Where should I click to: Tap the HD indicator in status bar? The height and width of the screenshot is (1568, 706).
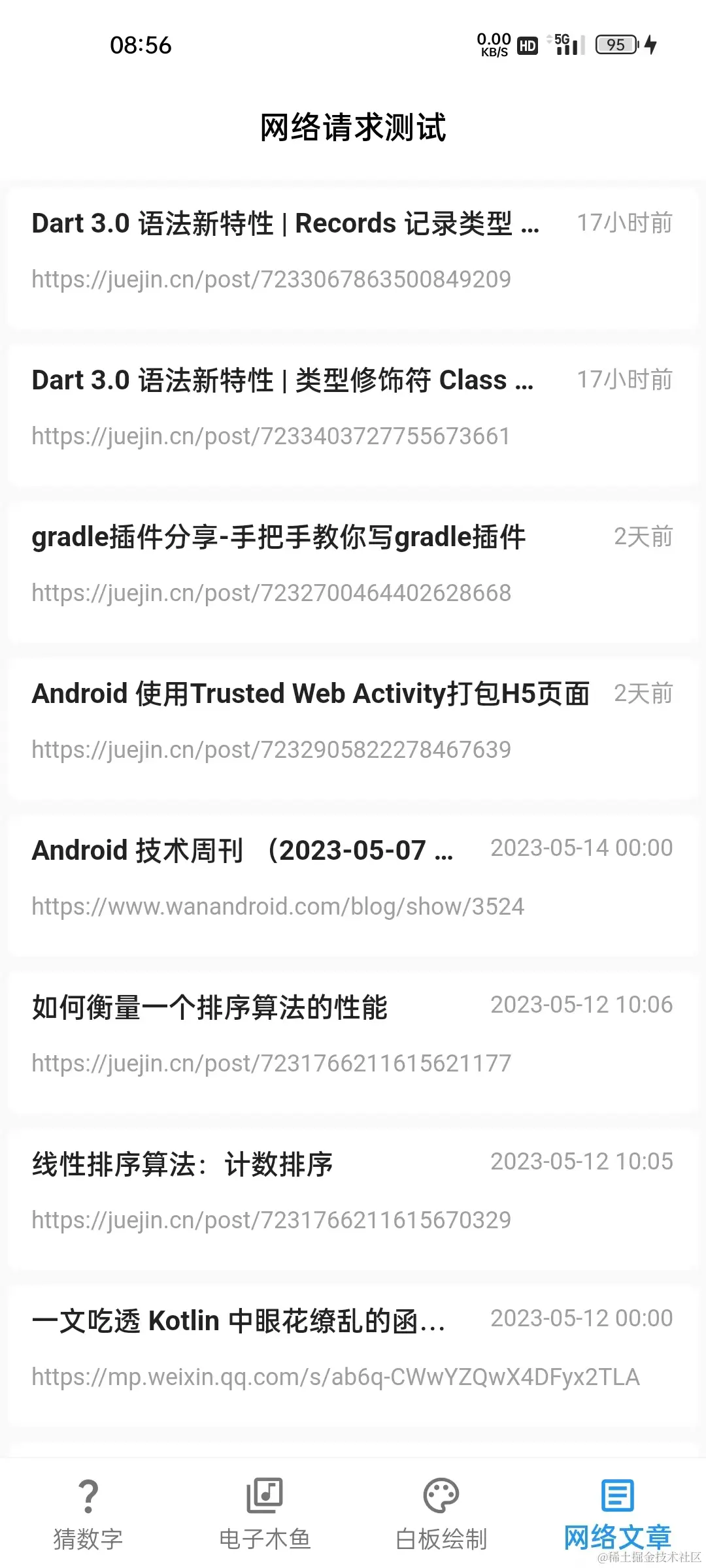coord(527,46)
